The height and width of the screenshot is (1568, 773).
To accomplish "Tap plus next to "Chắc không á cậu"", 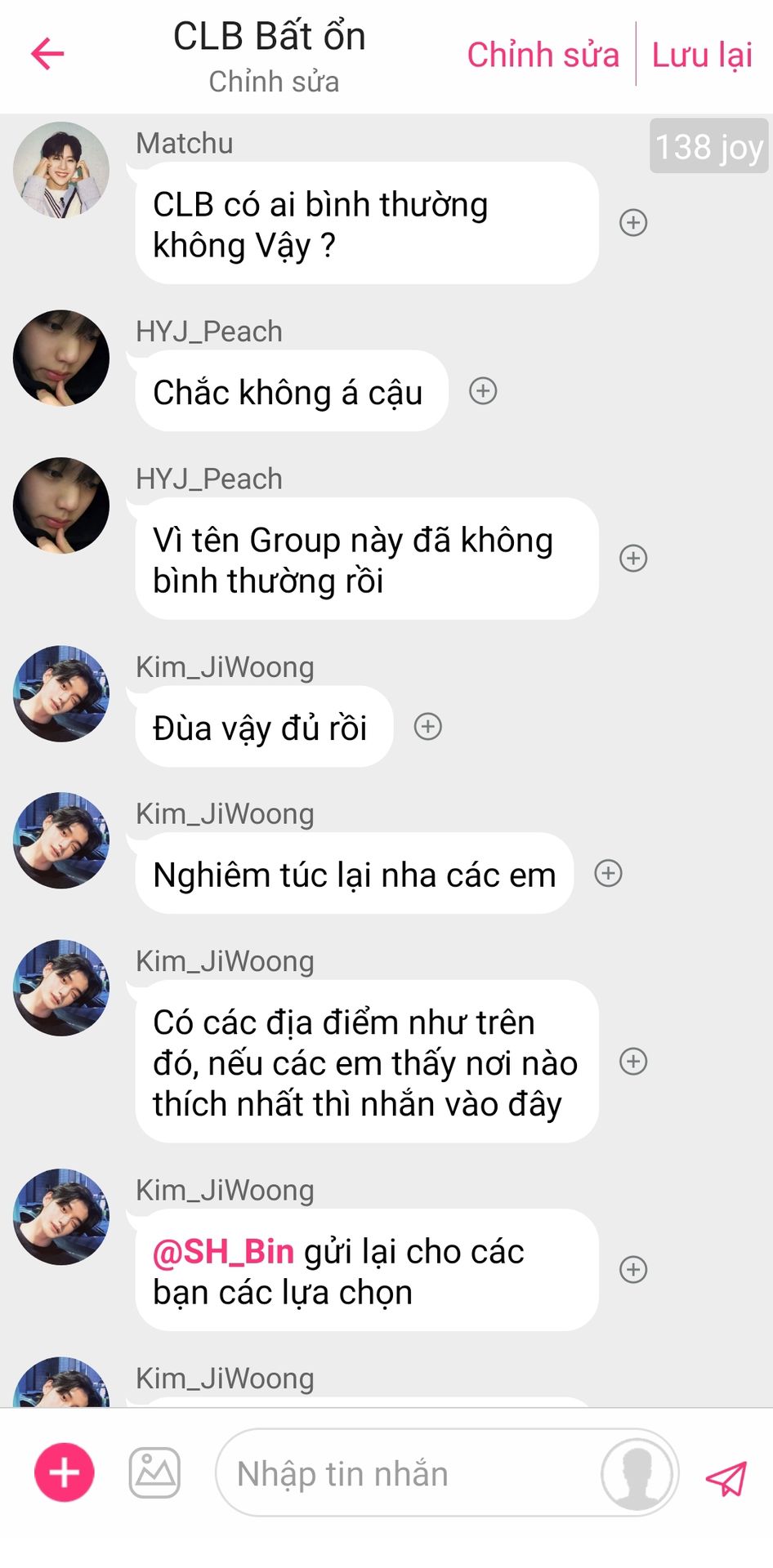I will click(483, 391).
